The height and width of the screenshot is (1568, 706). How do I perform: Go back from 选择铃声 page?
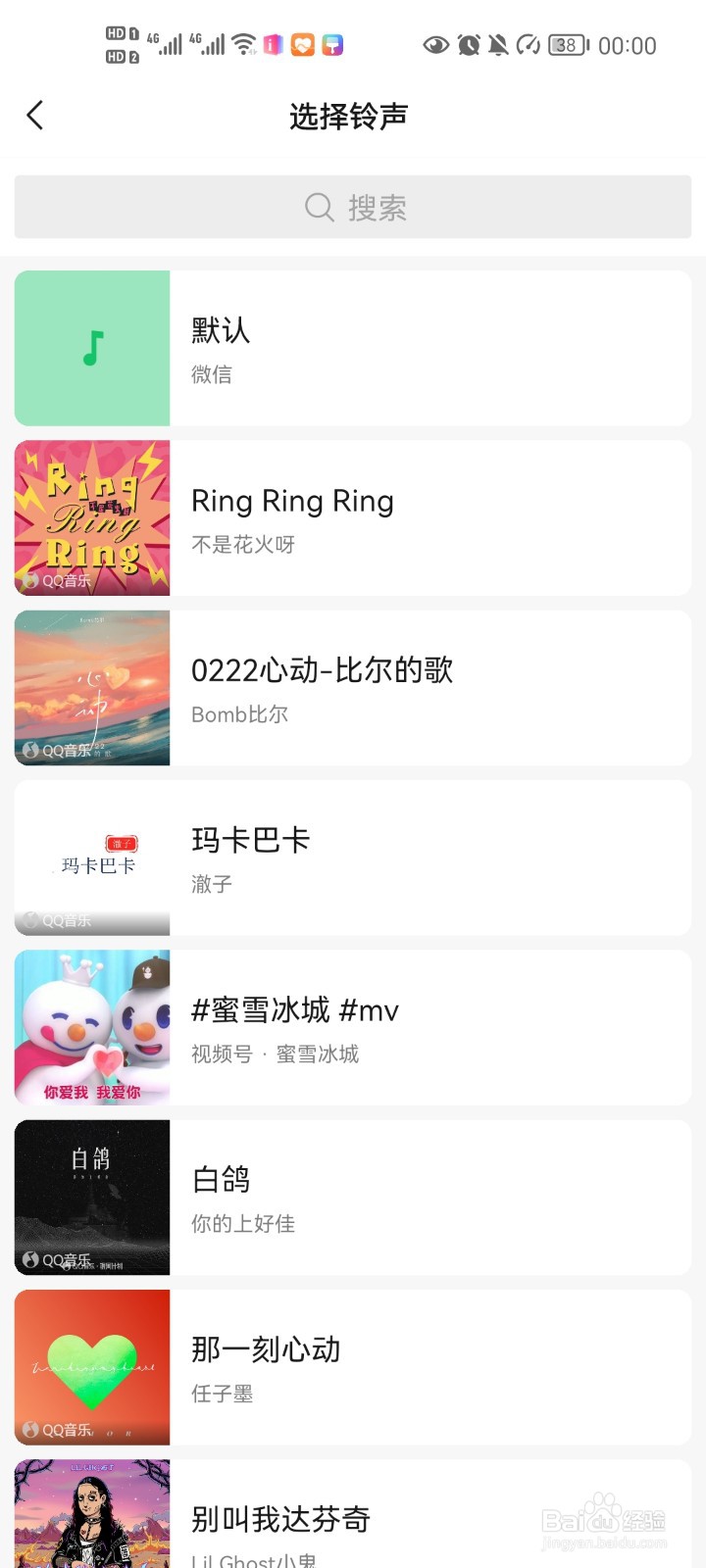tap(35, 116)
